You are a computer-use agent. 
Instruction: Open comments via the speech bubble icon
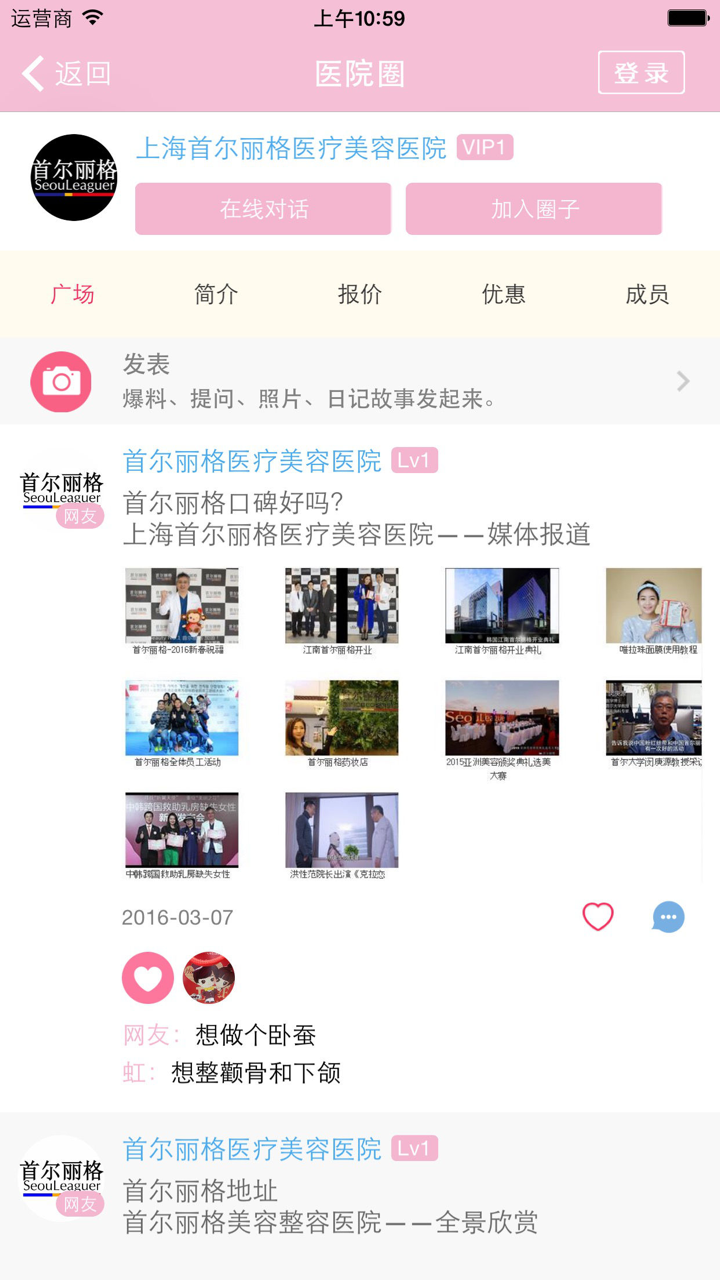[x=668, y=916]
